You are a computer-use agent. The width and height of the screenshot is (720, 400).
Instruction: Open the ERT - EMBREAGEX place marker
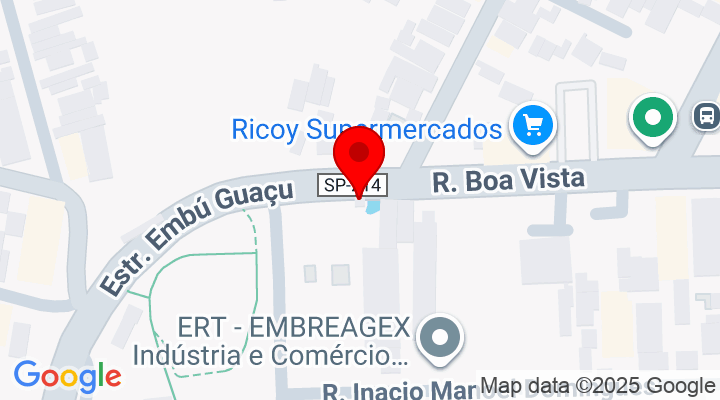click(440, 338)
